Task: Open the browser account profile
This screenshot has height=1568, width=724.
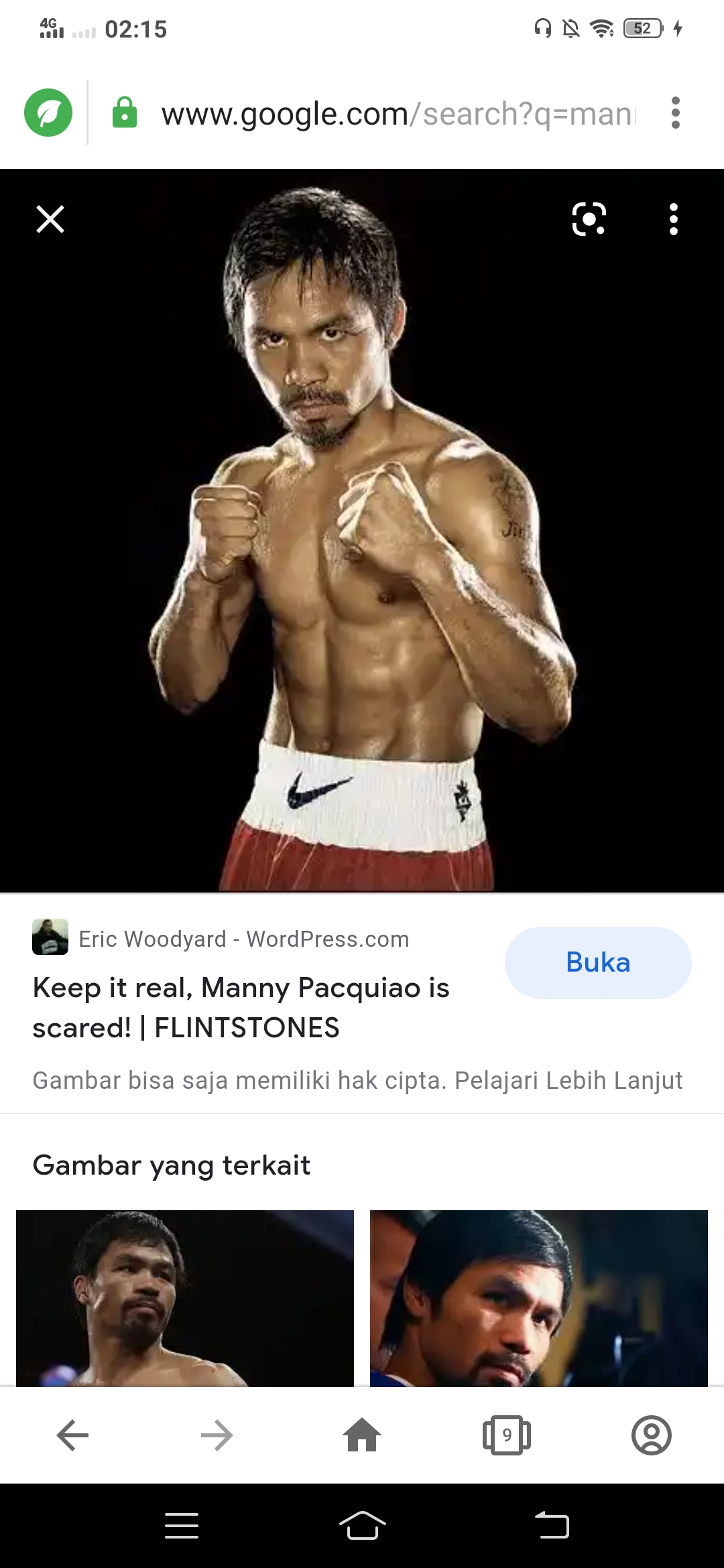Action: [652, 1435]
